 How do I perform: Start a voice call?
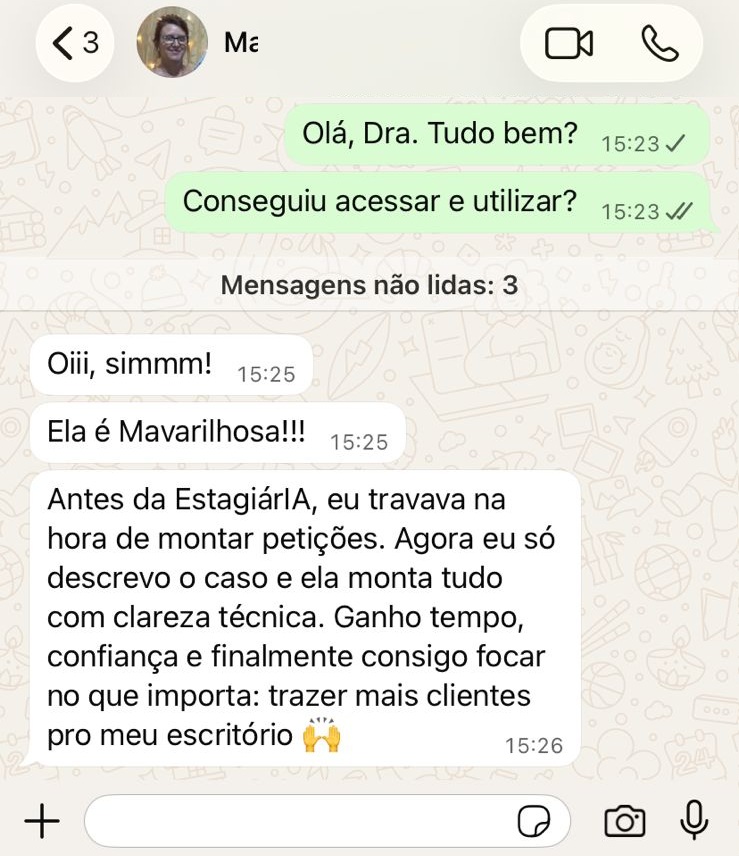click(x=659, y=43)
